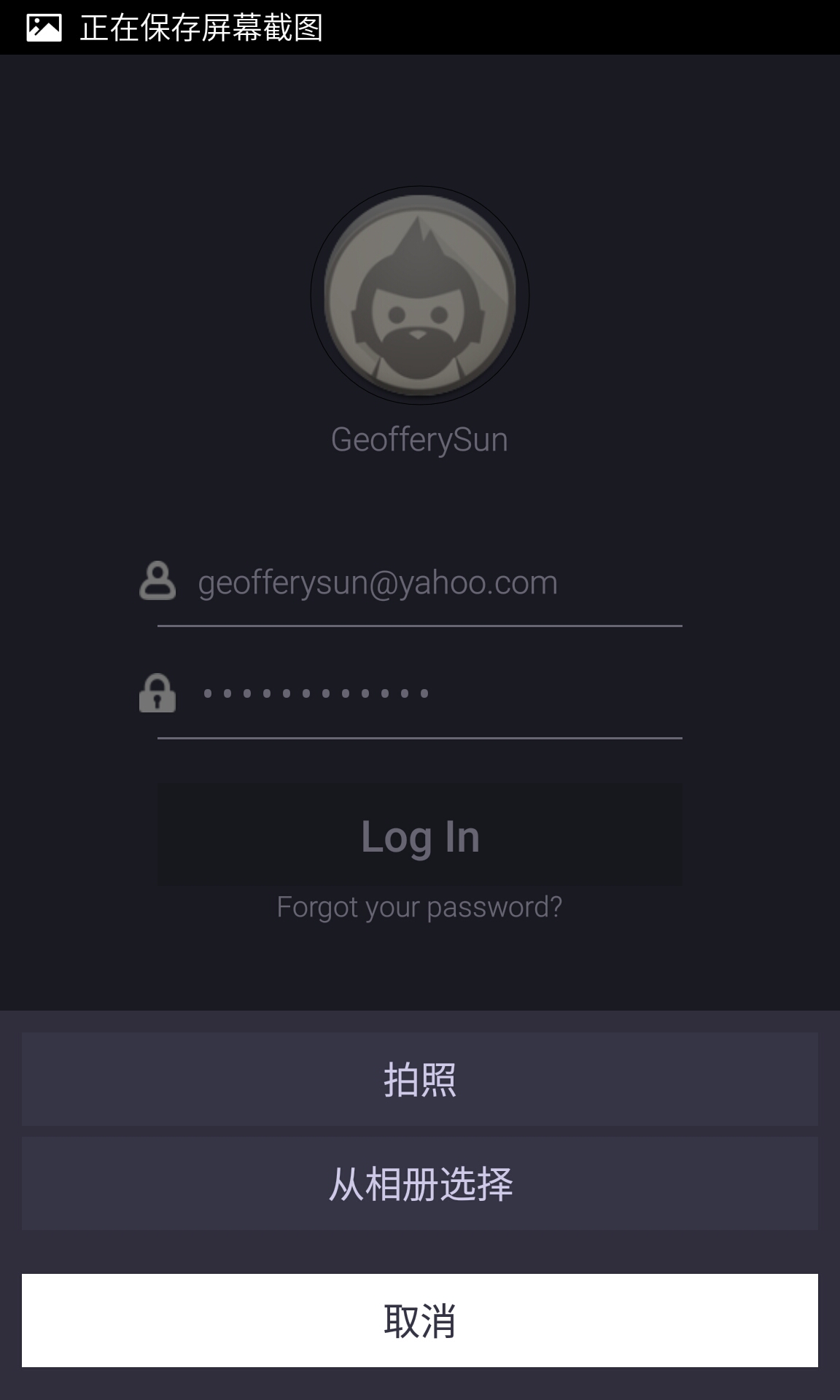The image size is (840, 1400).
Task: Select 拍照 to take a photo
Action: [420, 1079]
